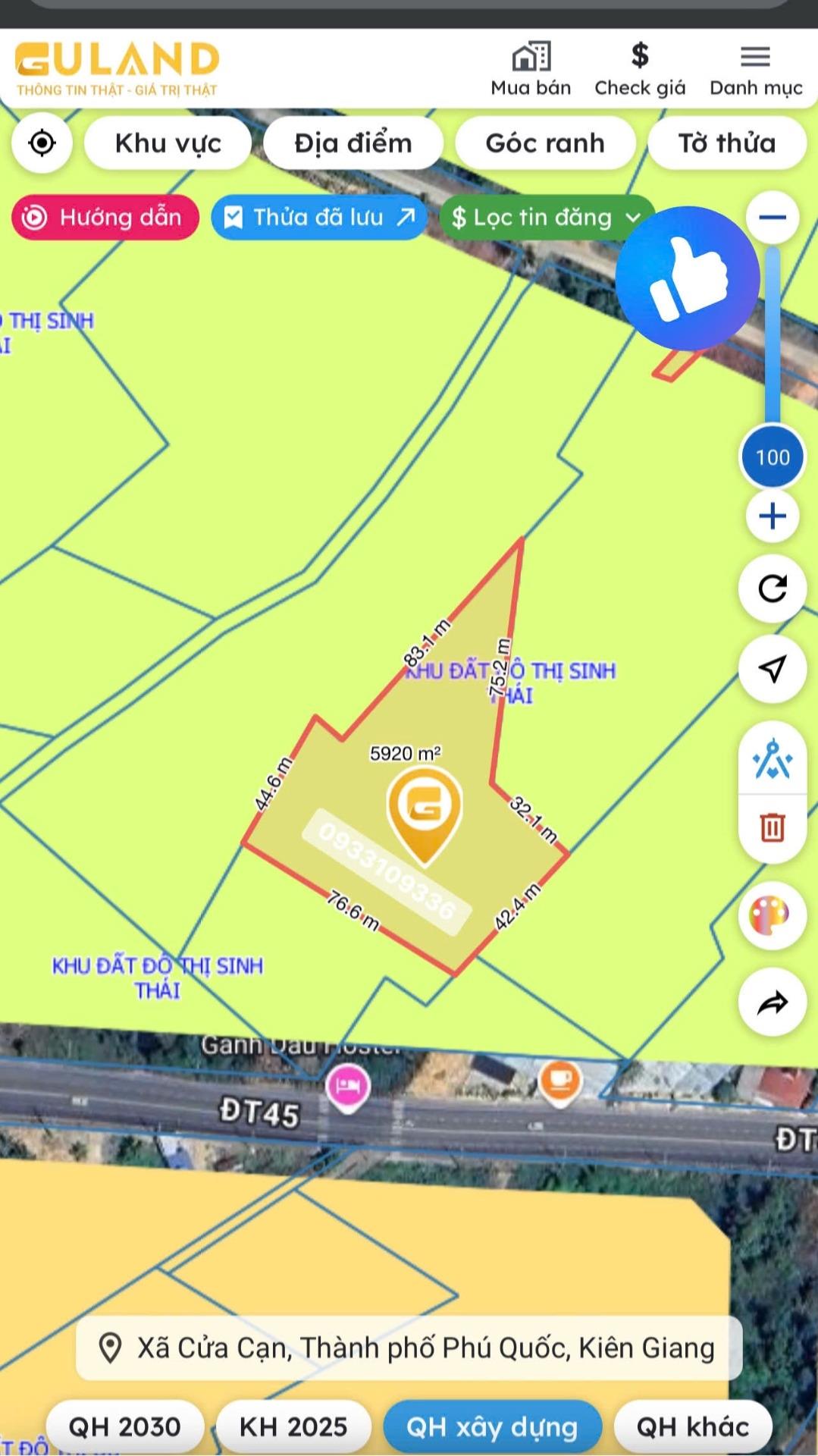Expand the Lọc tin đăng filter
The height and width of the screenshot is (1456, 818).
coord(545,218)
